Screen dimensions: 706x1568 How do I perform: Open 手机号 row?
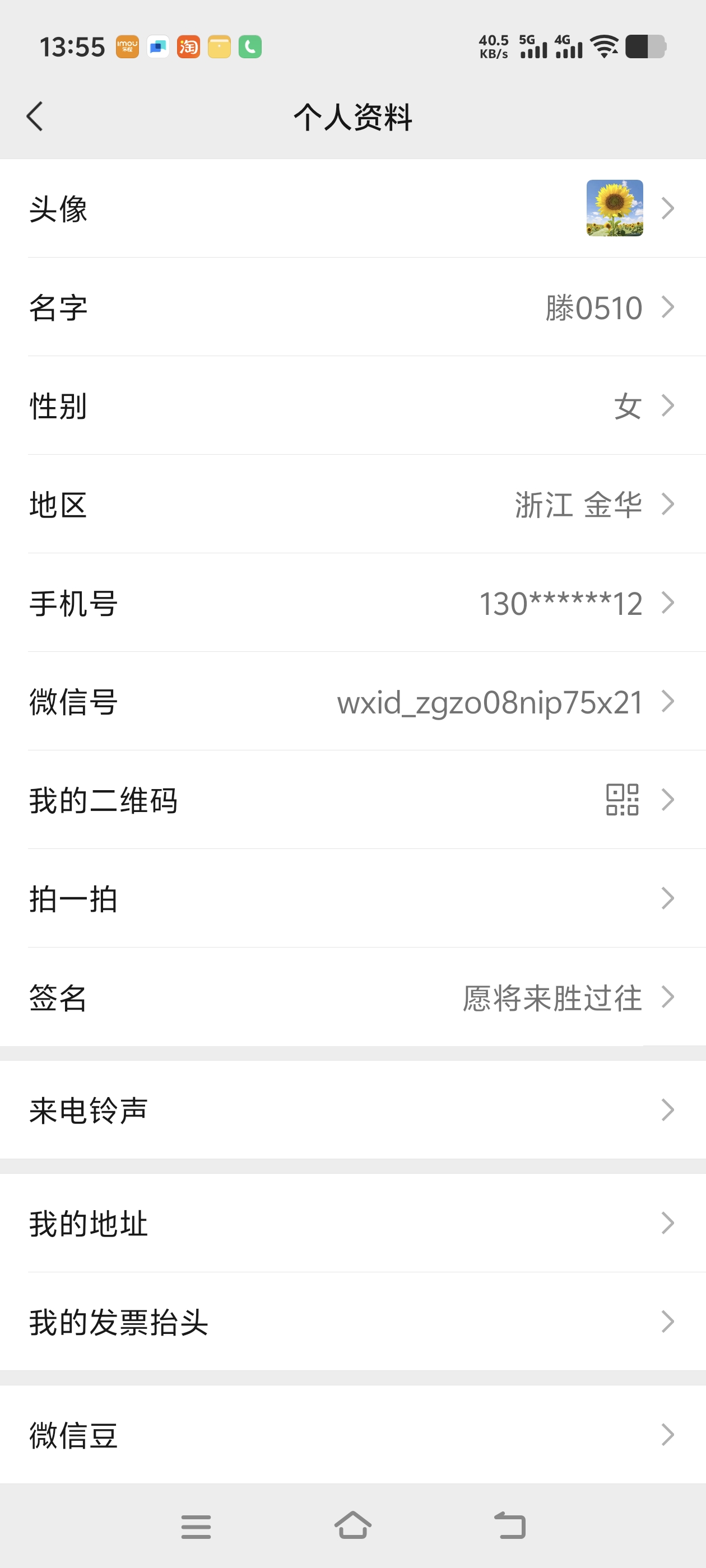(x=354, y=603)
